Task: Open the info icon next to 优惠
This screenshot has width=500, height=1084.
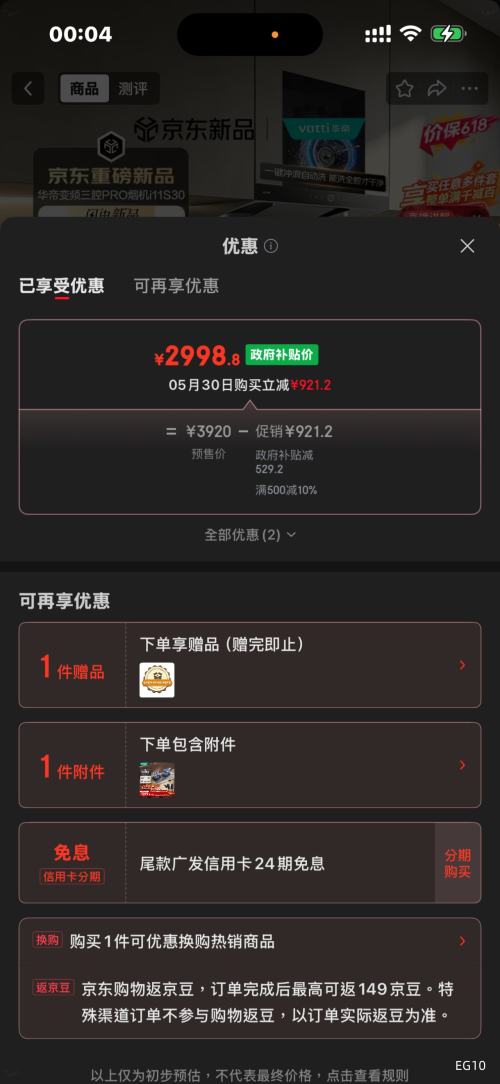Action: [x=271, y=246]
